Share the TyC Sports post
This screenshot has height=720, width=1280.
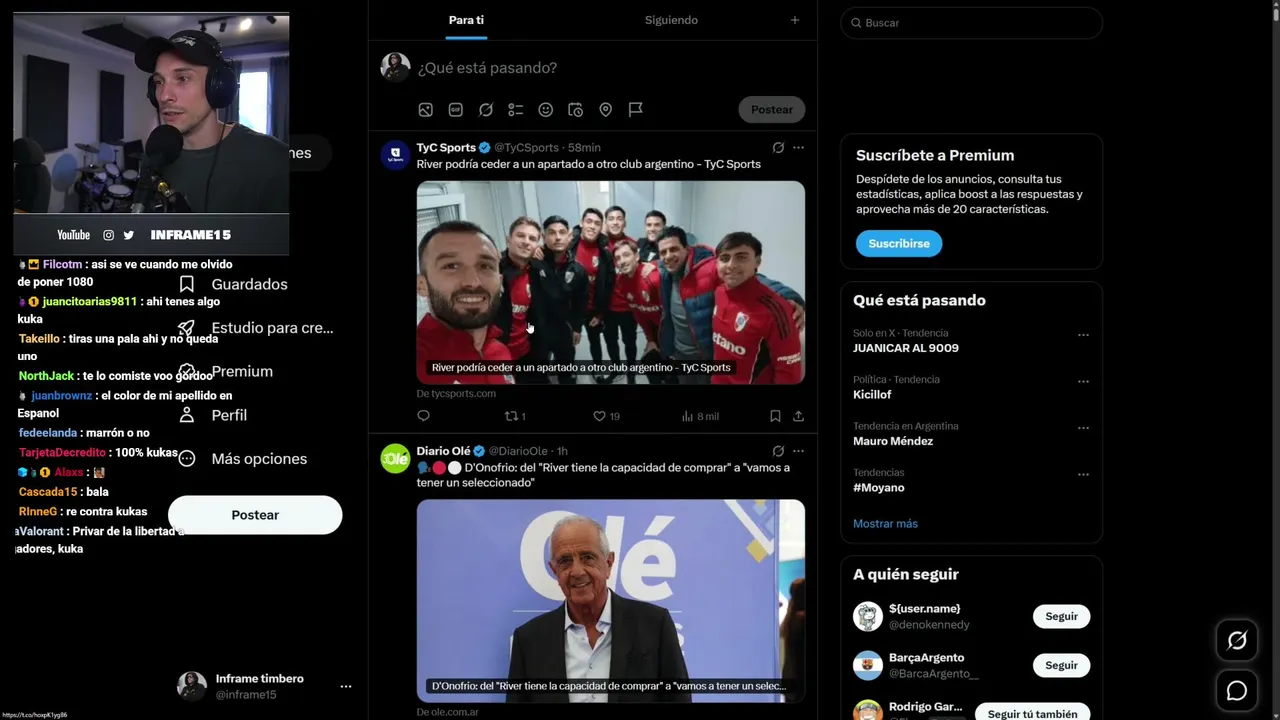click(798, 416)
